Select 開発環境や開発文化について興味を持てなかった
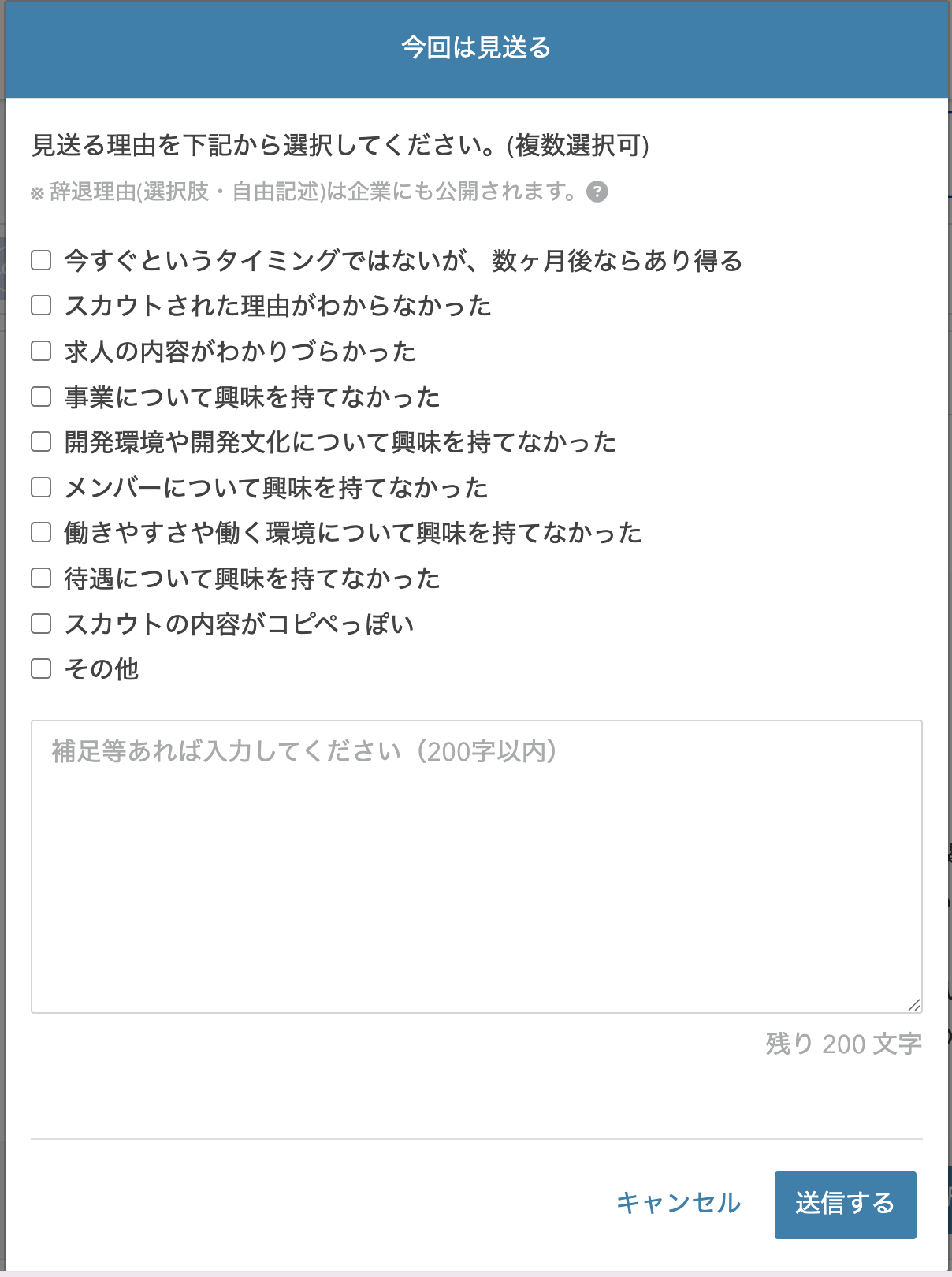 (40, 442)
